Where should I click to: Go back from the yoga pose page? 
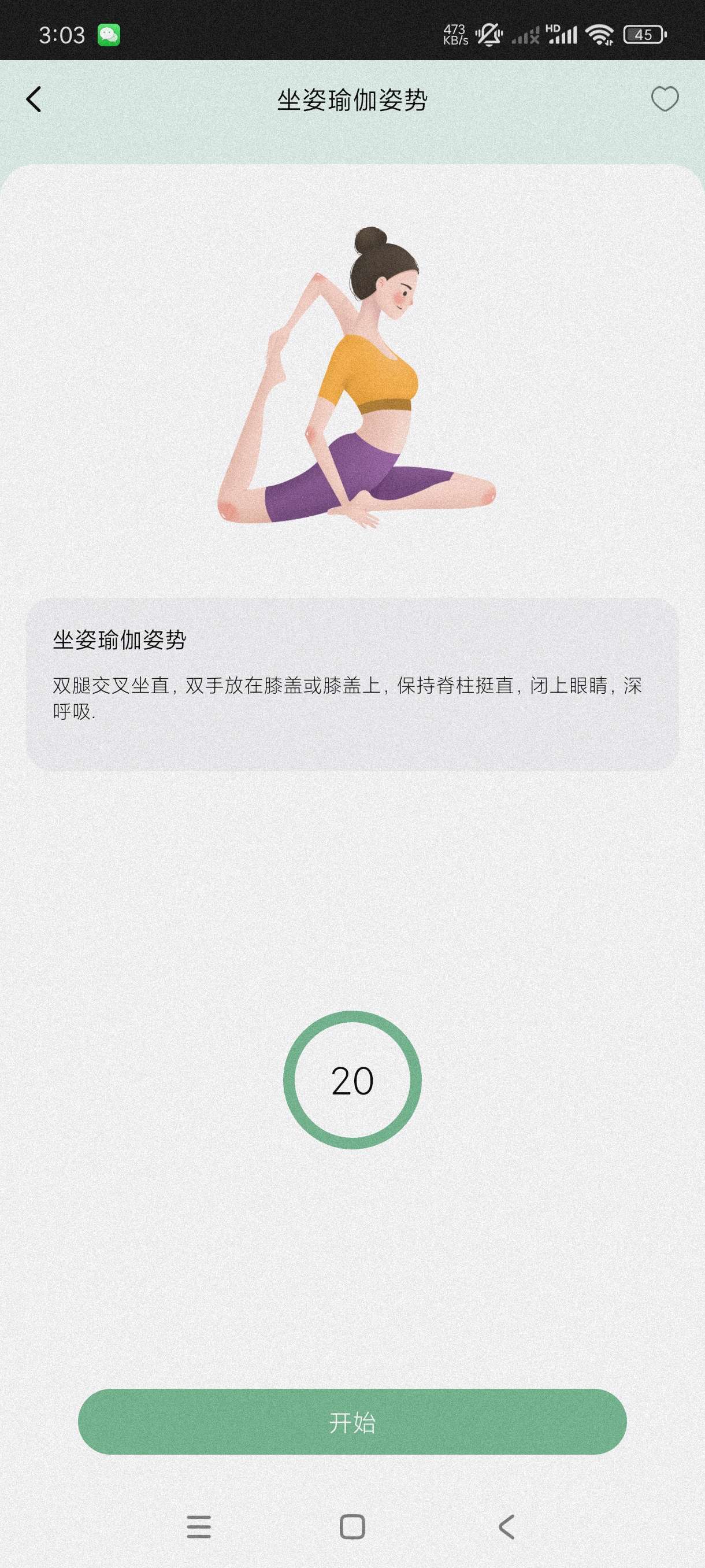point(34,99)
